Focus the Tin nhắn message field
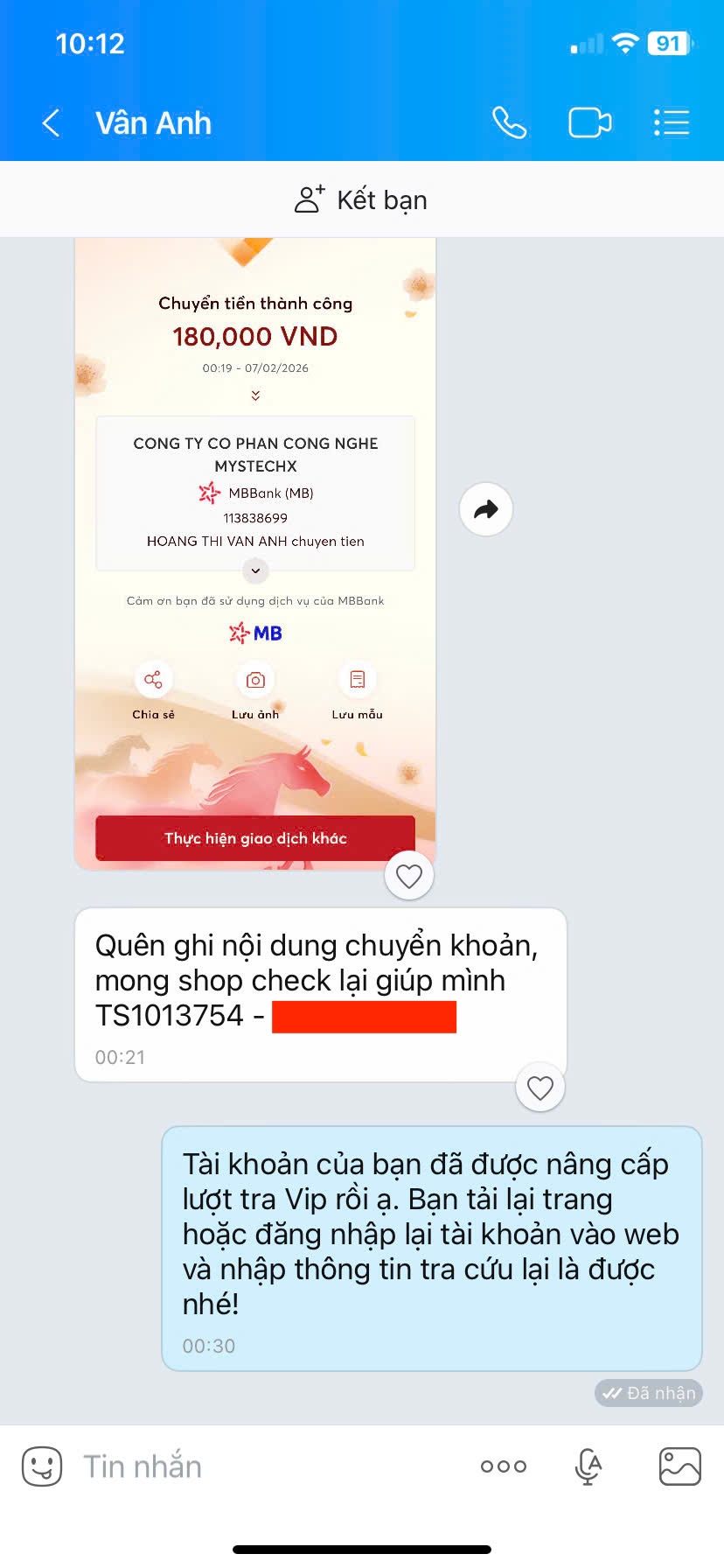The width and height of the screenshot is (724, 1568). point(262,1466)
